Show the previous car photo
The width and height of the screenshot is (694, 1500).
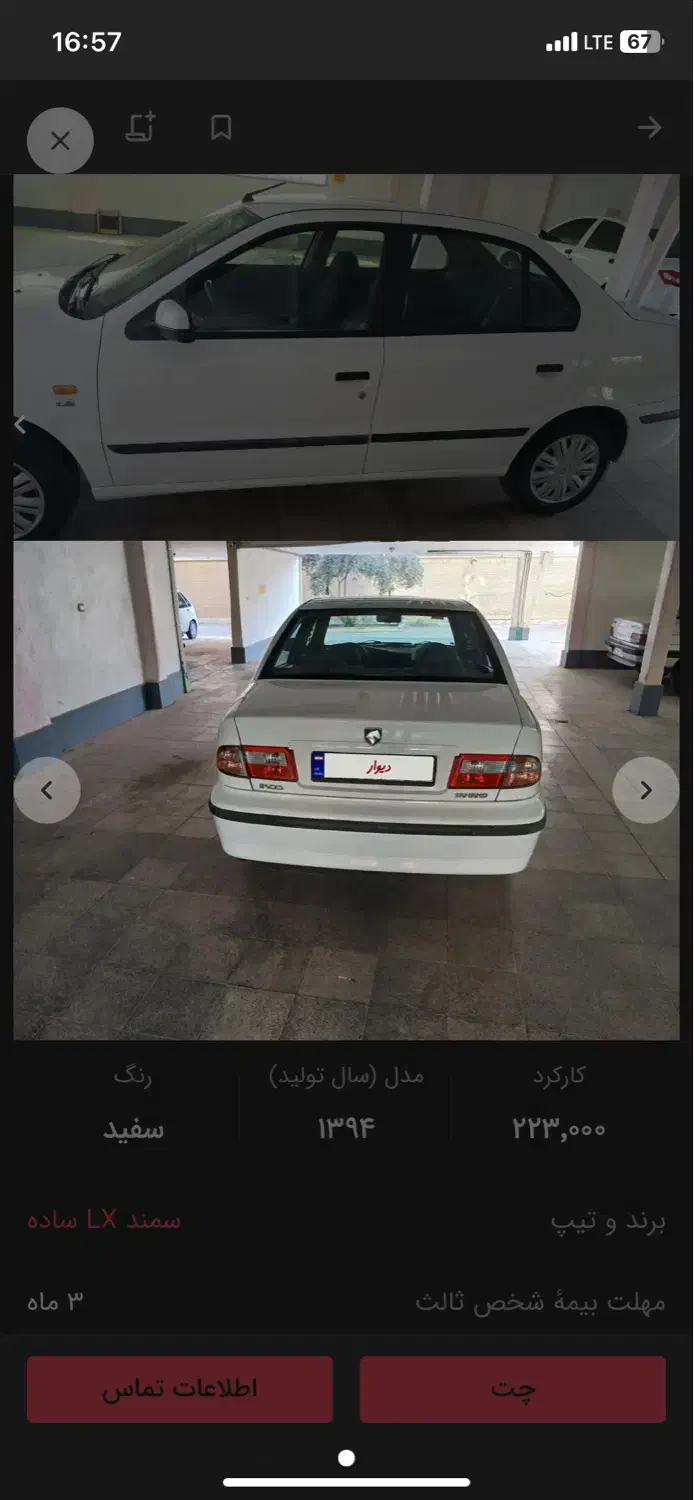(47, 790)
